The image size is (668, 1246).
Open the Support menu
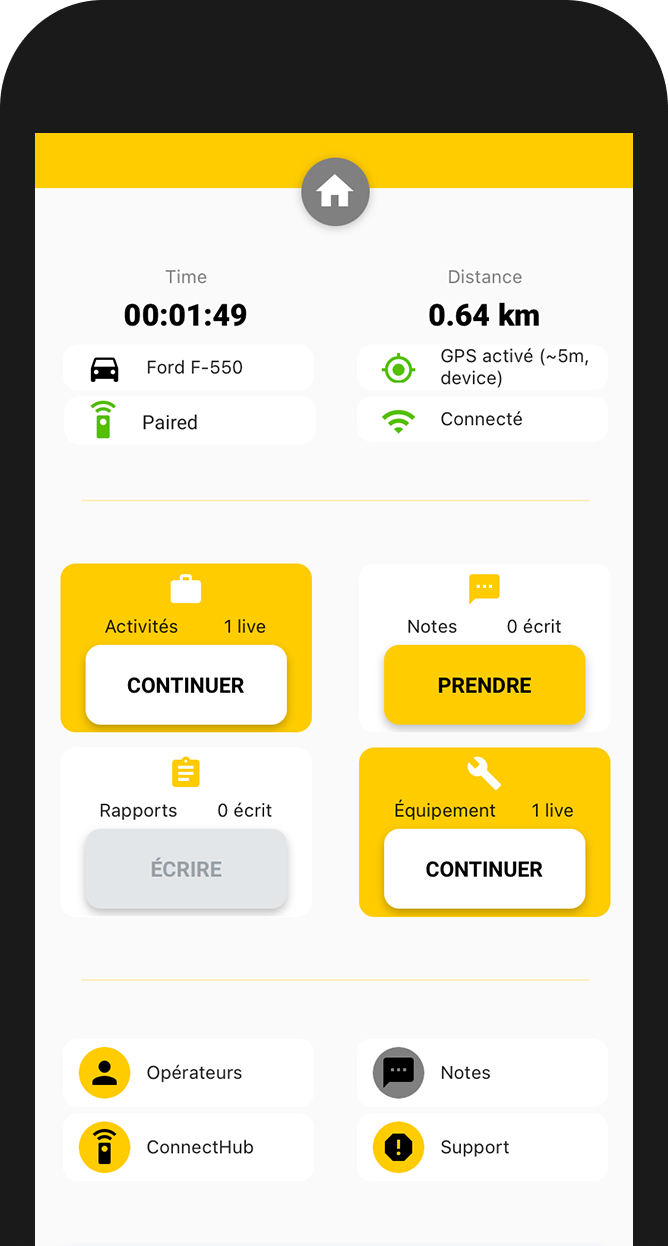coord(482,1147)
